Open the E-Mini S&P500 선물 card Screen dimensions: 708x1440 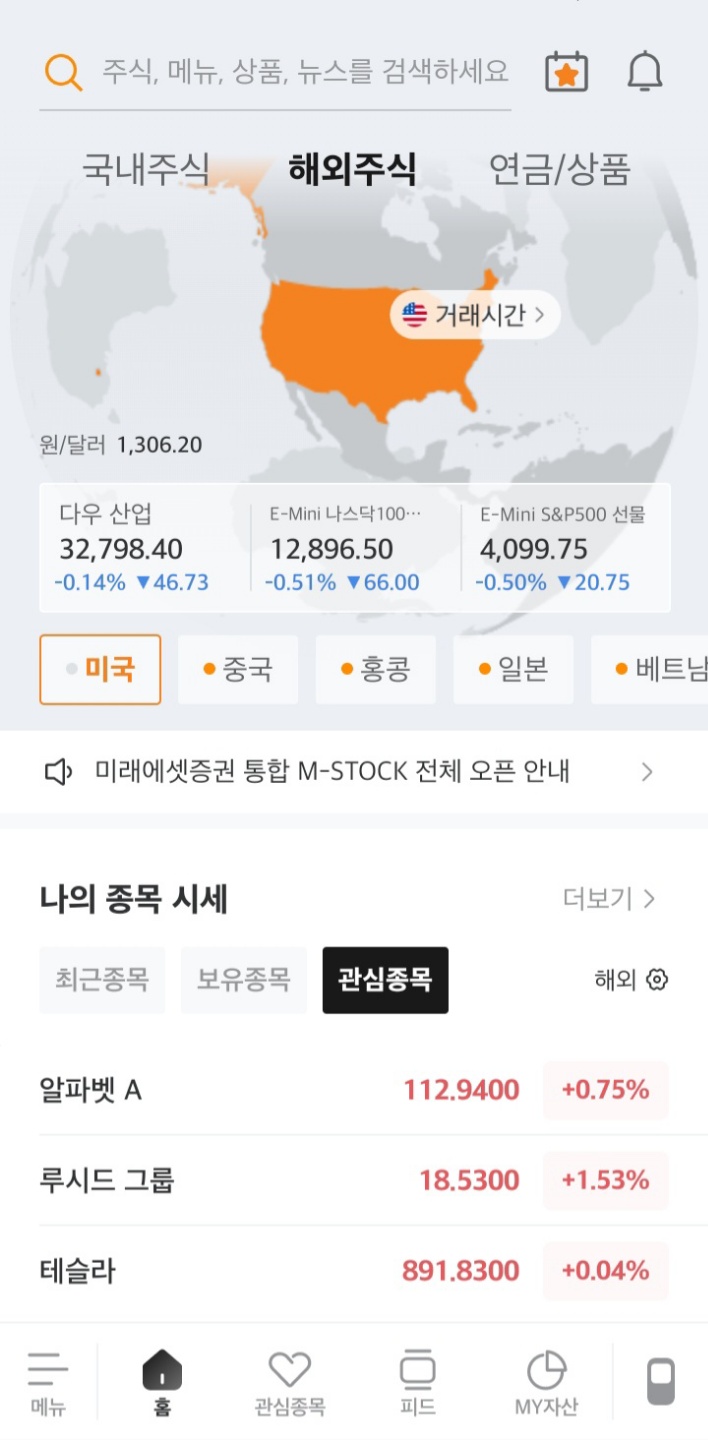pyautogui.click(x=565, y=548)
